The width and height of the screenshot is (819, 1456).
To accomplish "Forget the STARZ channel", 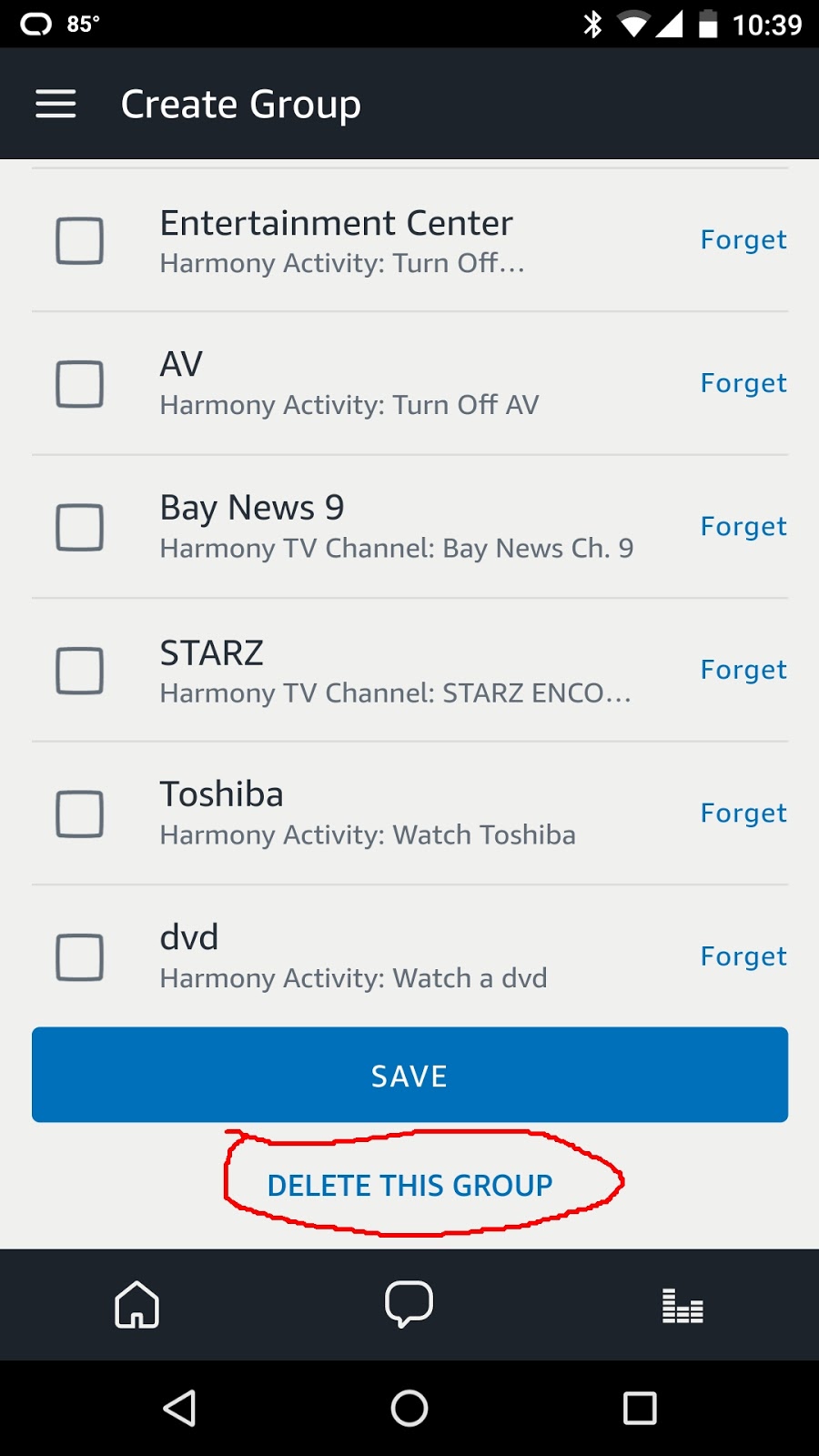I will pyautogui.click(x=743, y=669).
